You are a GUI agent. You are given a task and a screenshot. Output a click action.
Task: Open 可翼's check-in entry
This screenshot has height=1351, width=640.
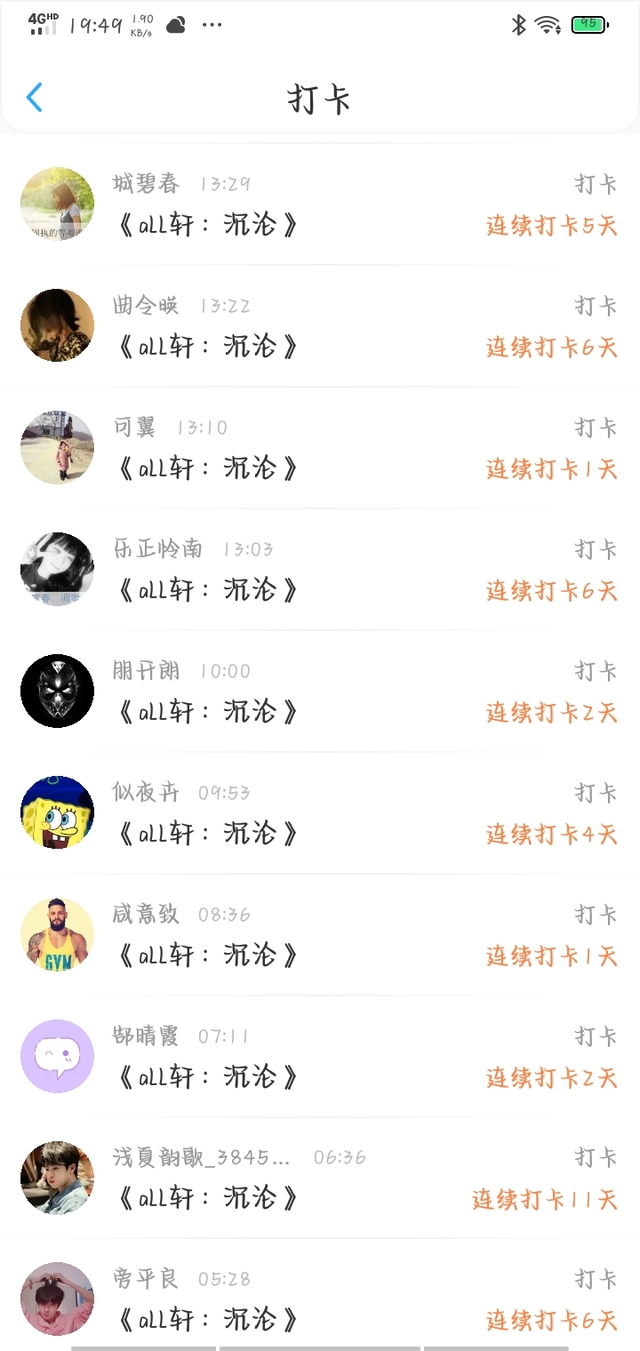[x=320, y=448]
